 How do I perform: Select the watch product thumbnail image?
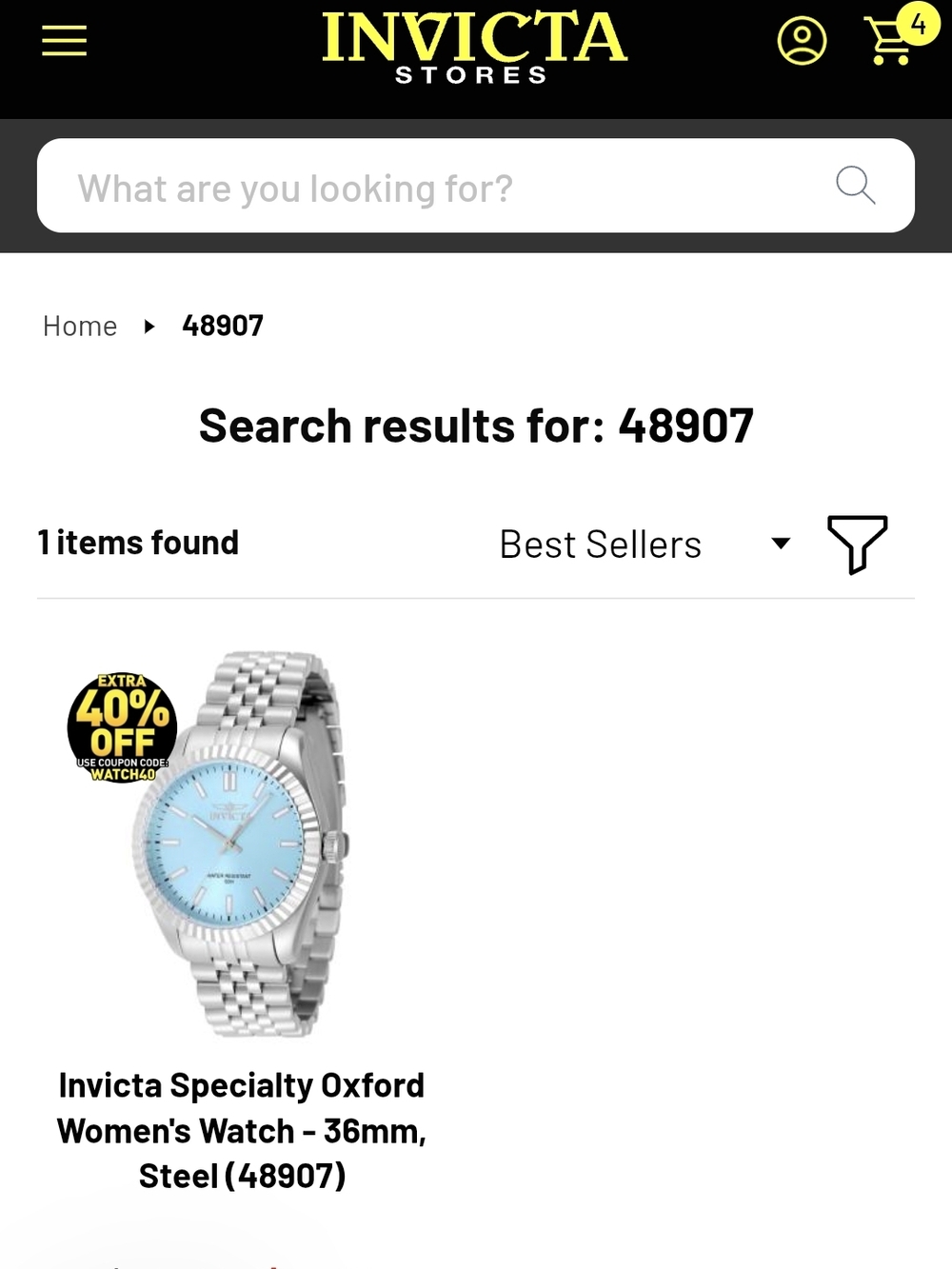(x=242, y=843)
